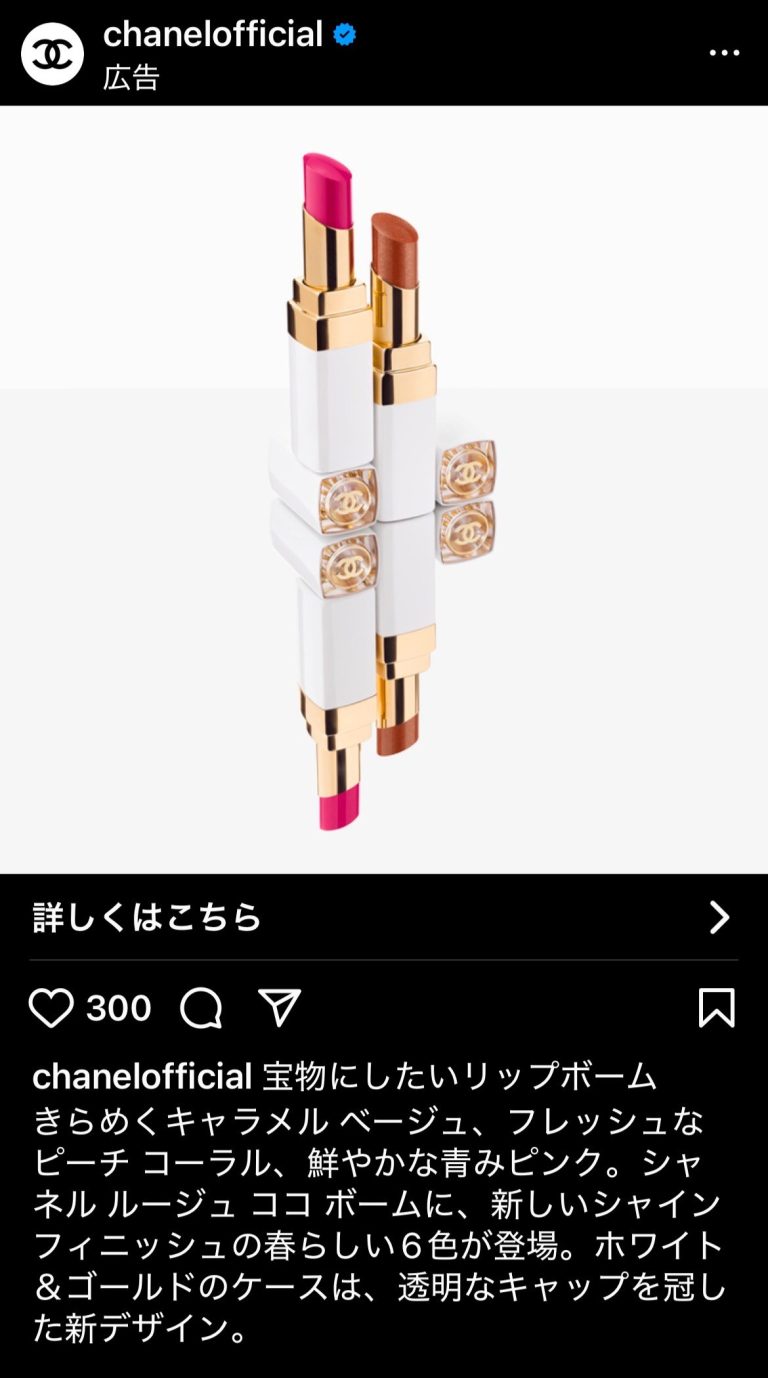Tap the verified blue checkmark badge

click(x=345, y=33)
